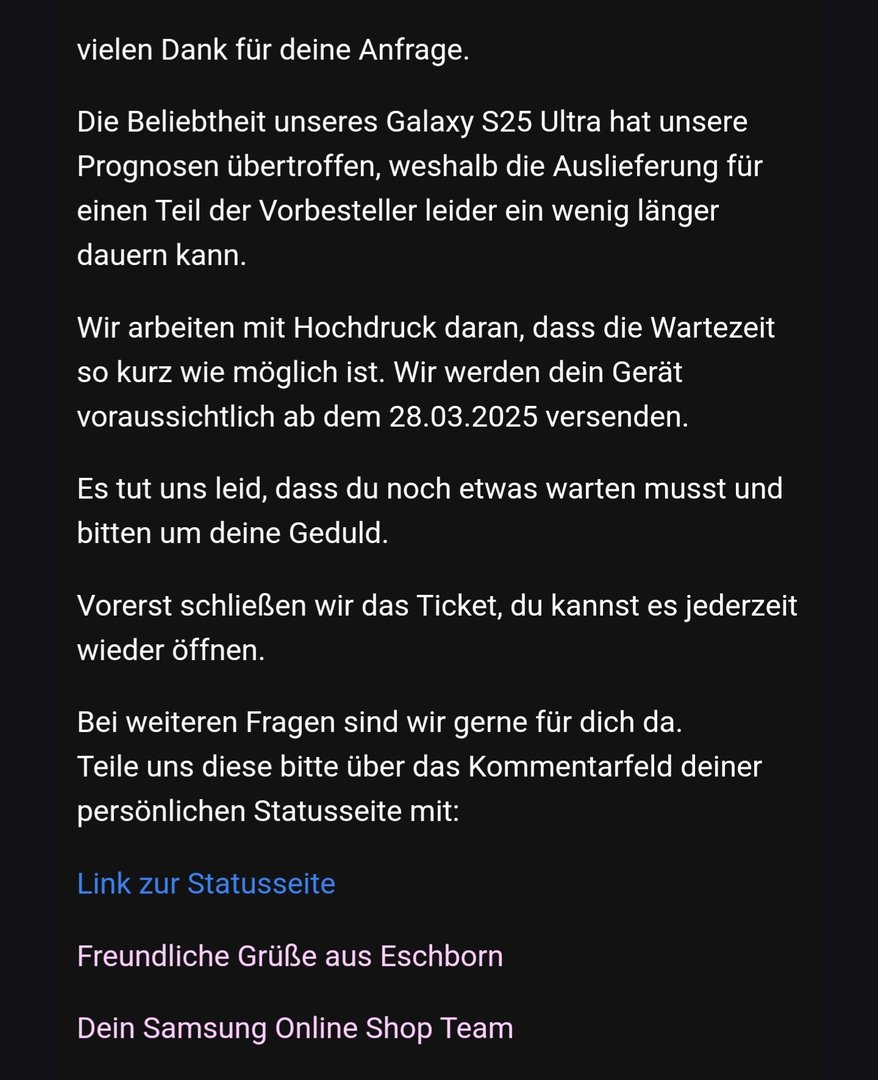Open the Link zur Statusseite link
Viewport: 878px width, 1080px height.
click(x=206, y=884)
